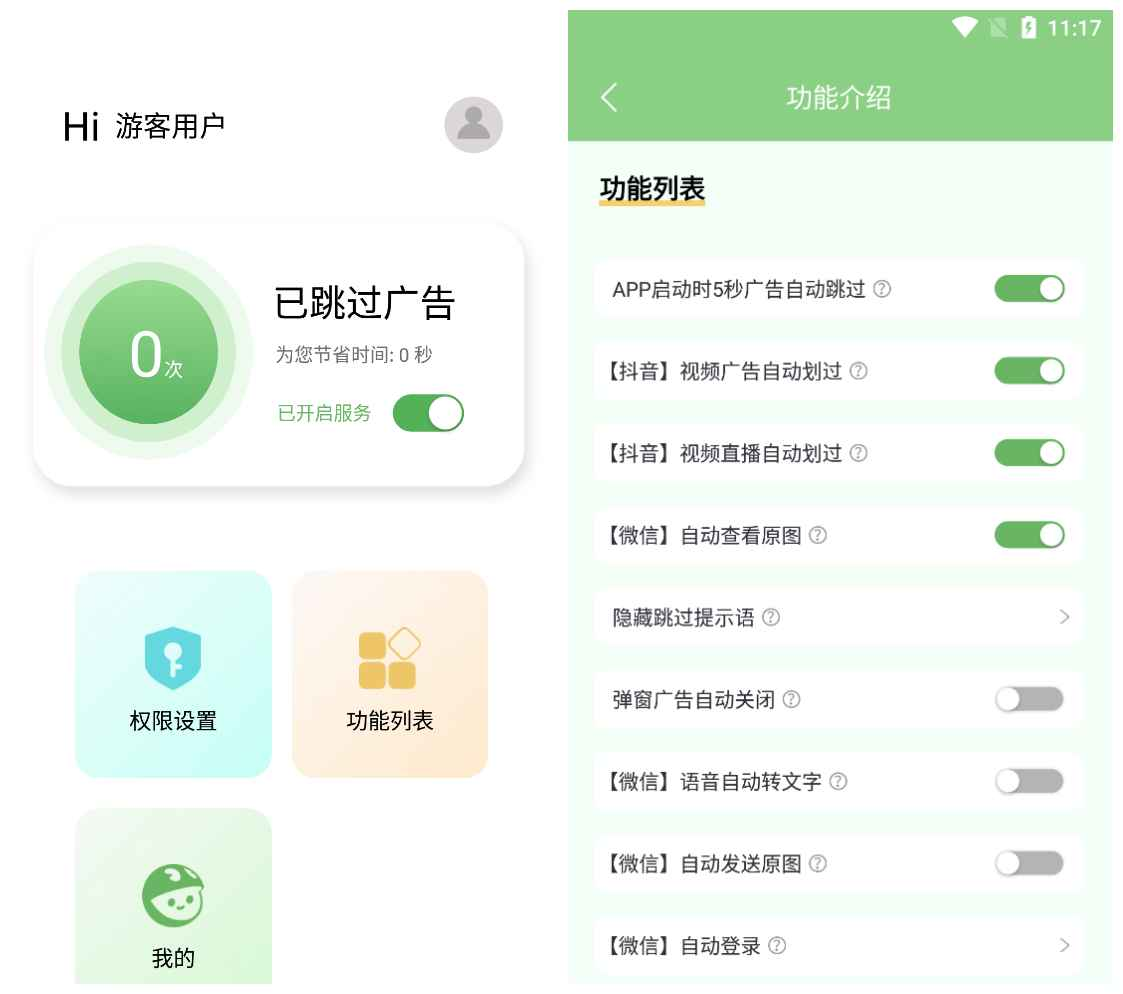Enable 【微信】自动发送原图

pyautogui.click(x=1029, y=863)
